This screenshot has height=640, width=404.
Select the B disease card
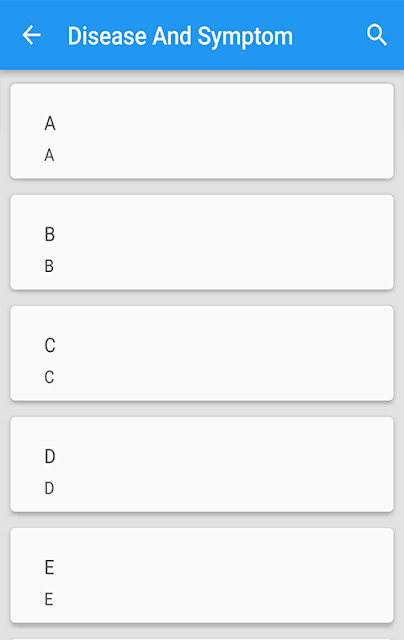202,242
